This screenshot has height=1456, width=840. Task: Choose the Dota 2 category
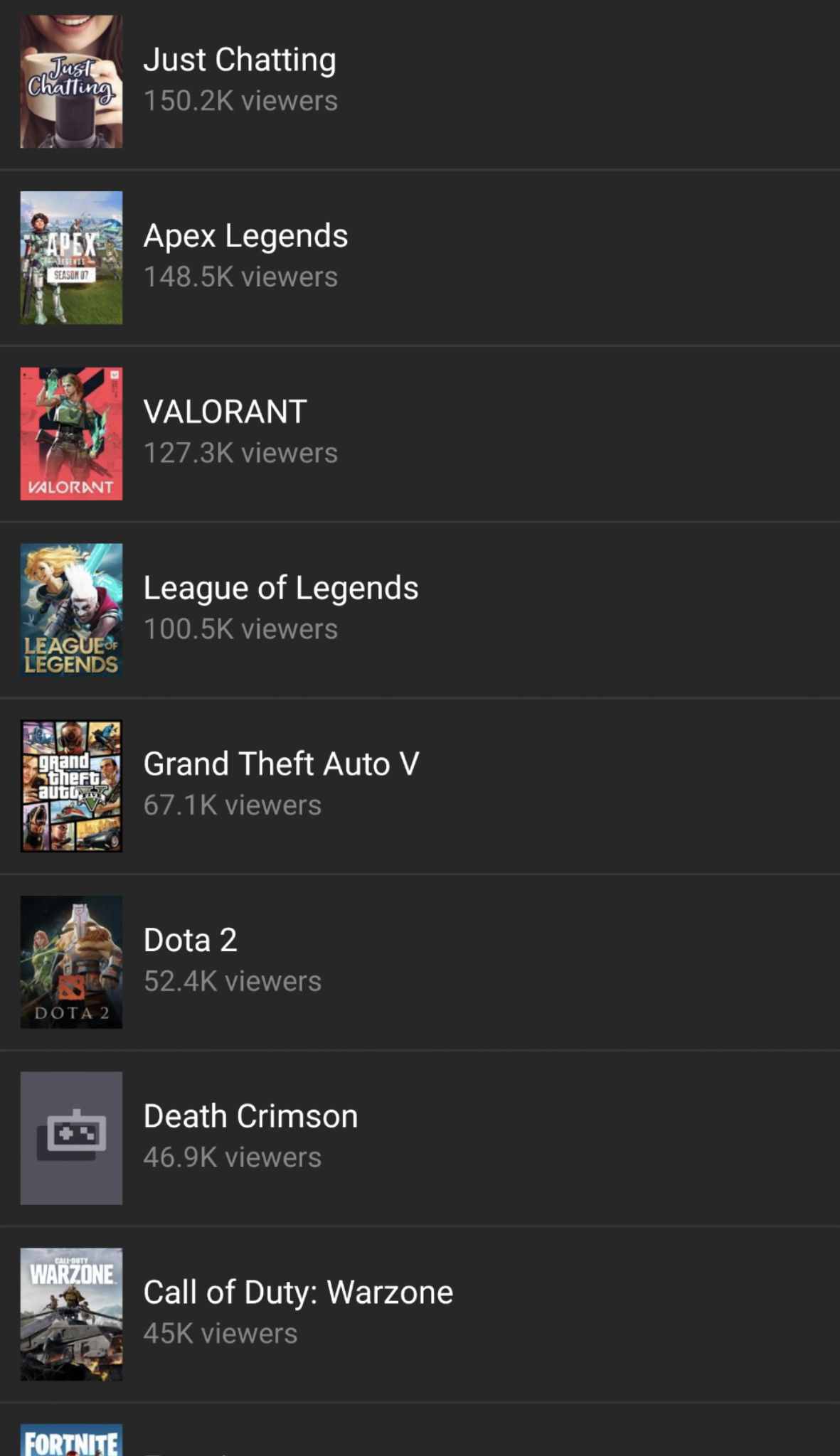click(190, 941)
